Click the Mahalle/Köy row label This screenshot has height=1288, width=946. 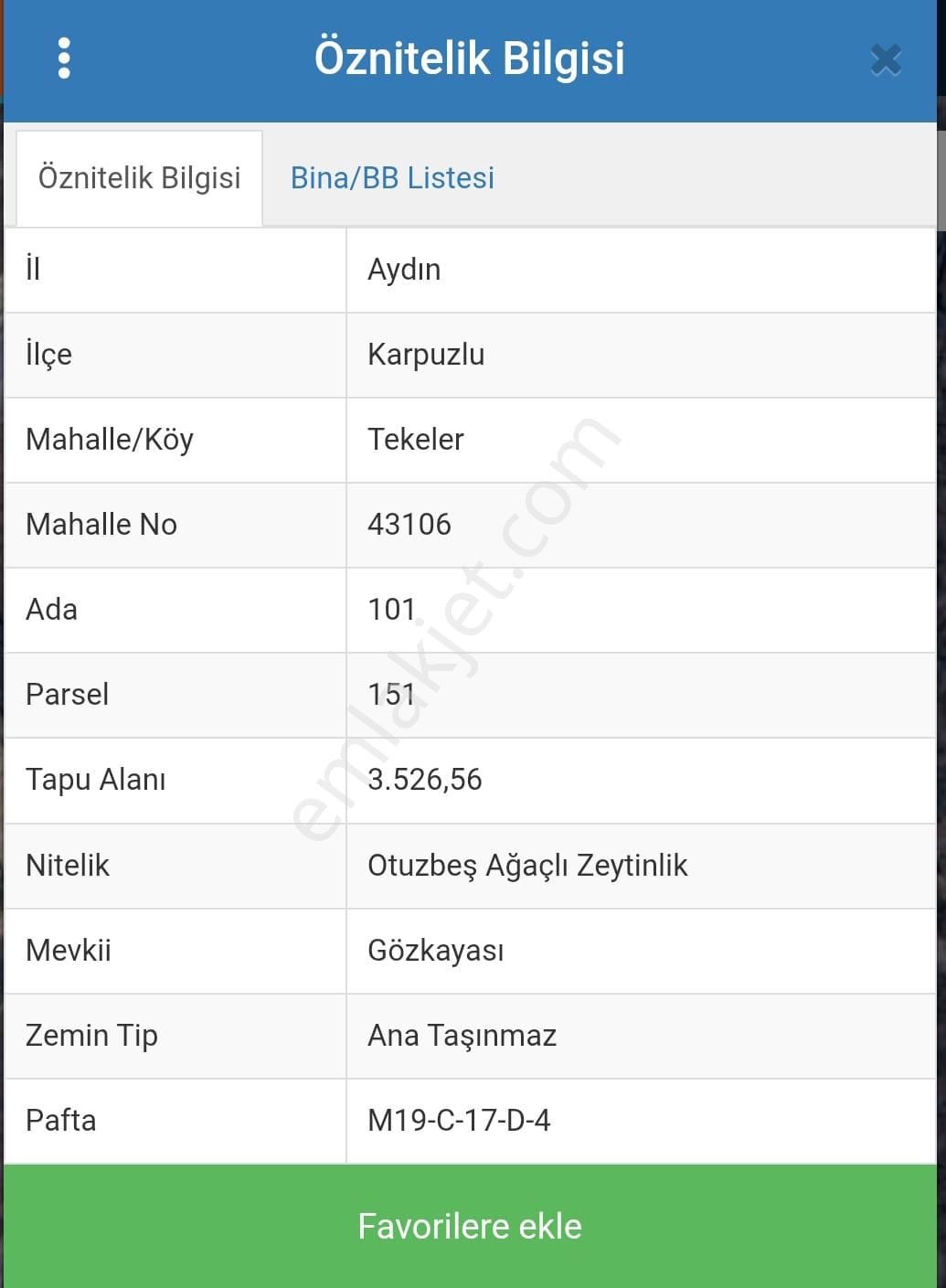(x=110, y=440)
